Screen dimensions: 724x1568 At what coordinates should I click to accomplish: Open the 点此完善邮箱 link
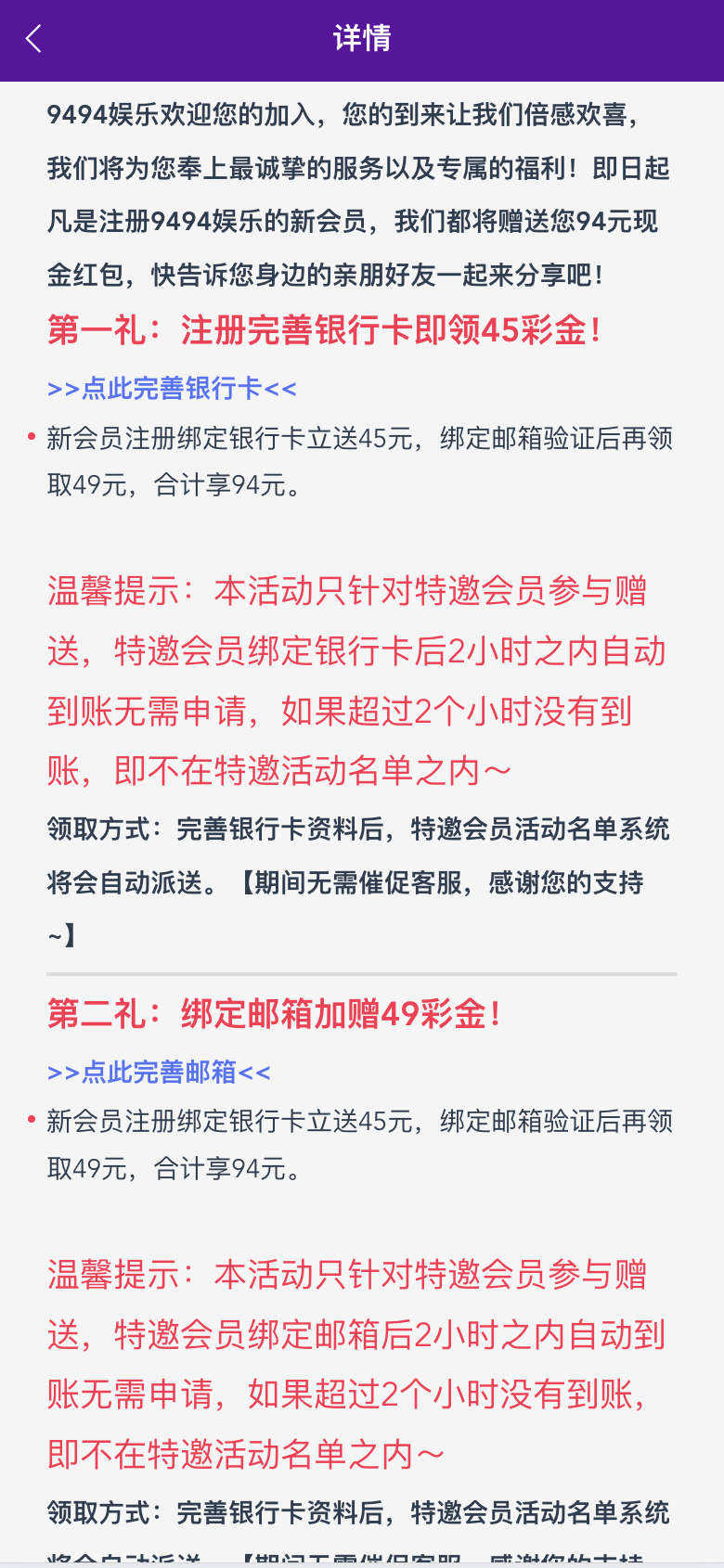(x=159, y=1072)
